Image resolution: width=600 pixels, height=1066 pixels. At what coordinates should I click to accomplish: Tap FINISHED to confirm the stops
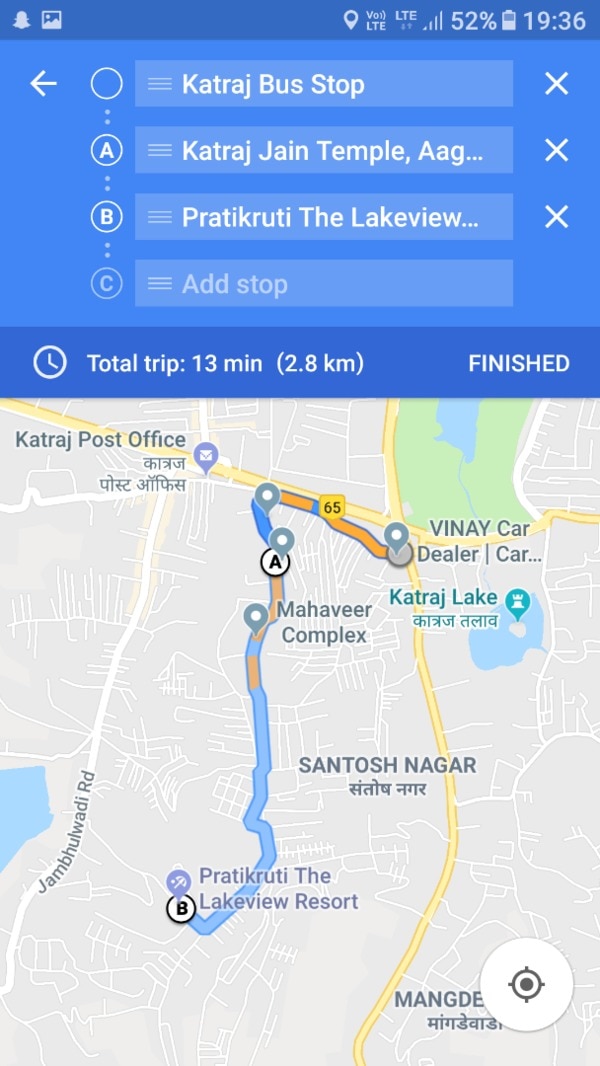click(x=518, y=363)
